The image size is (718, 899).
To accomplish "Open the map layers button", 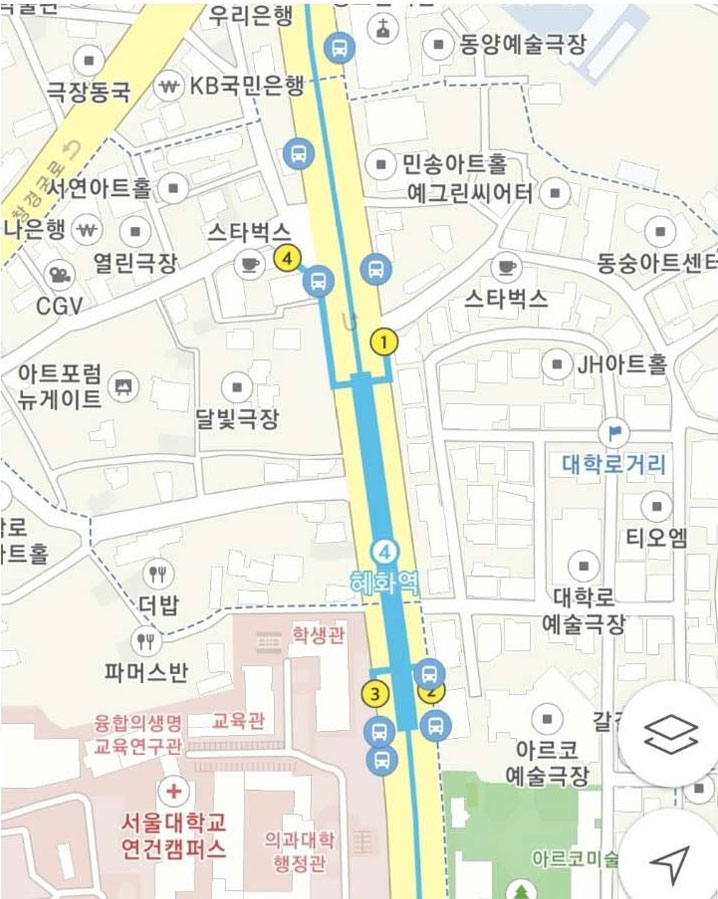I will pyautogui.click(x=669, y=736).
